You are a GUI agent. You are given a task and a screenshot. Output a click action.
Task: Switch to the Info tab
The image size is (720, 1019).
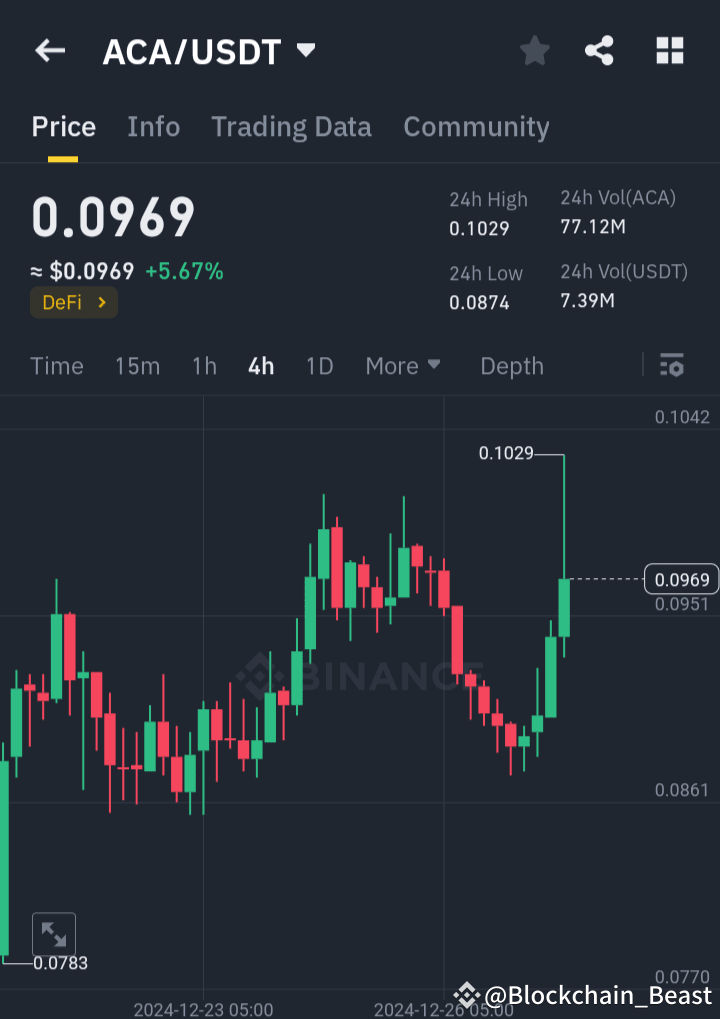tap(153, 127)
